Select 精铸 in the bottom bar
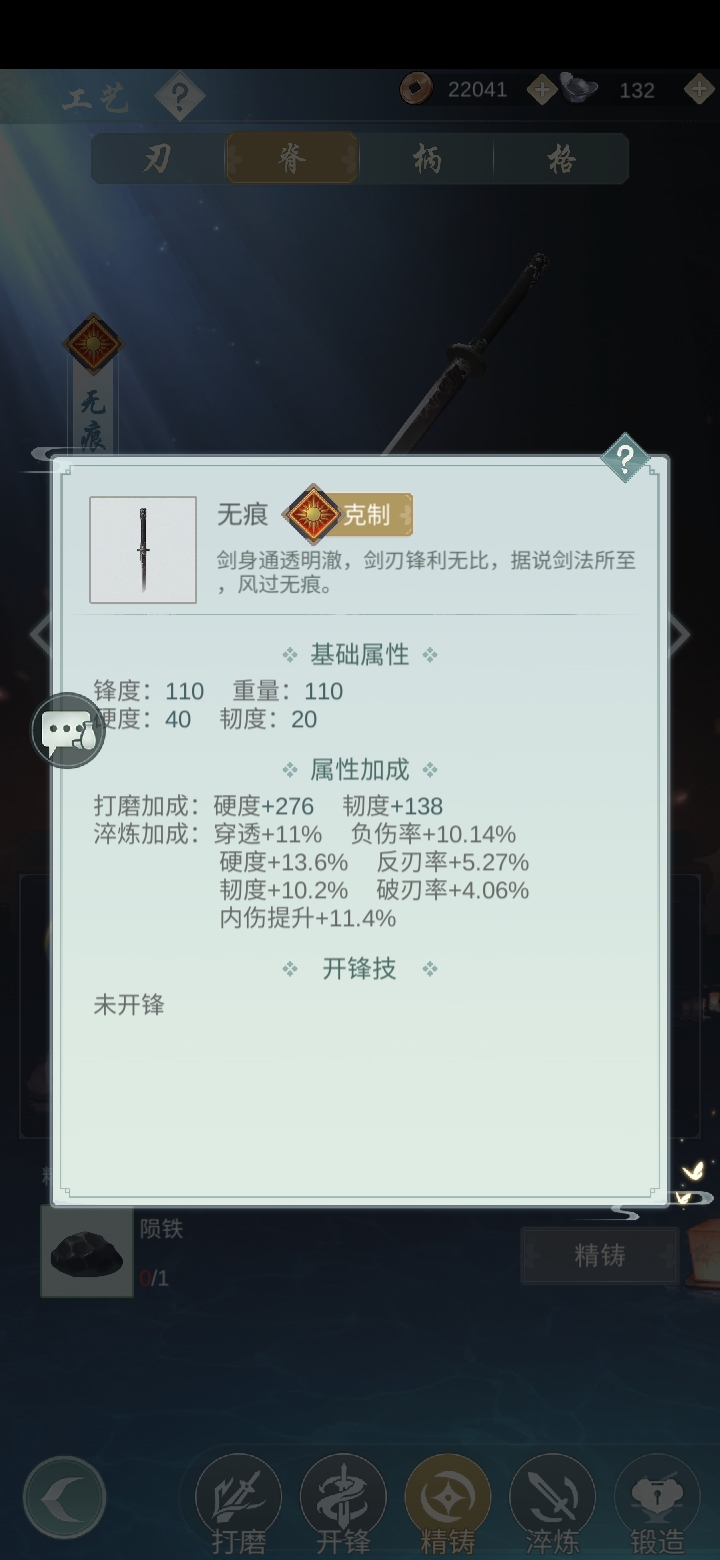The height and width of the screenshot is (1560, 720). pos(447,1503)
